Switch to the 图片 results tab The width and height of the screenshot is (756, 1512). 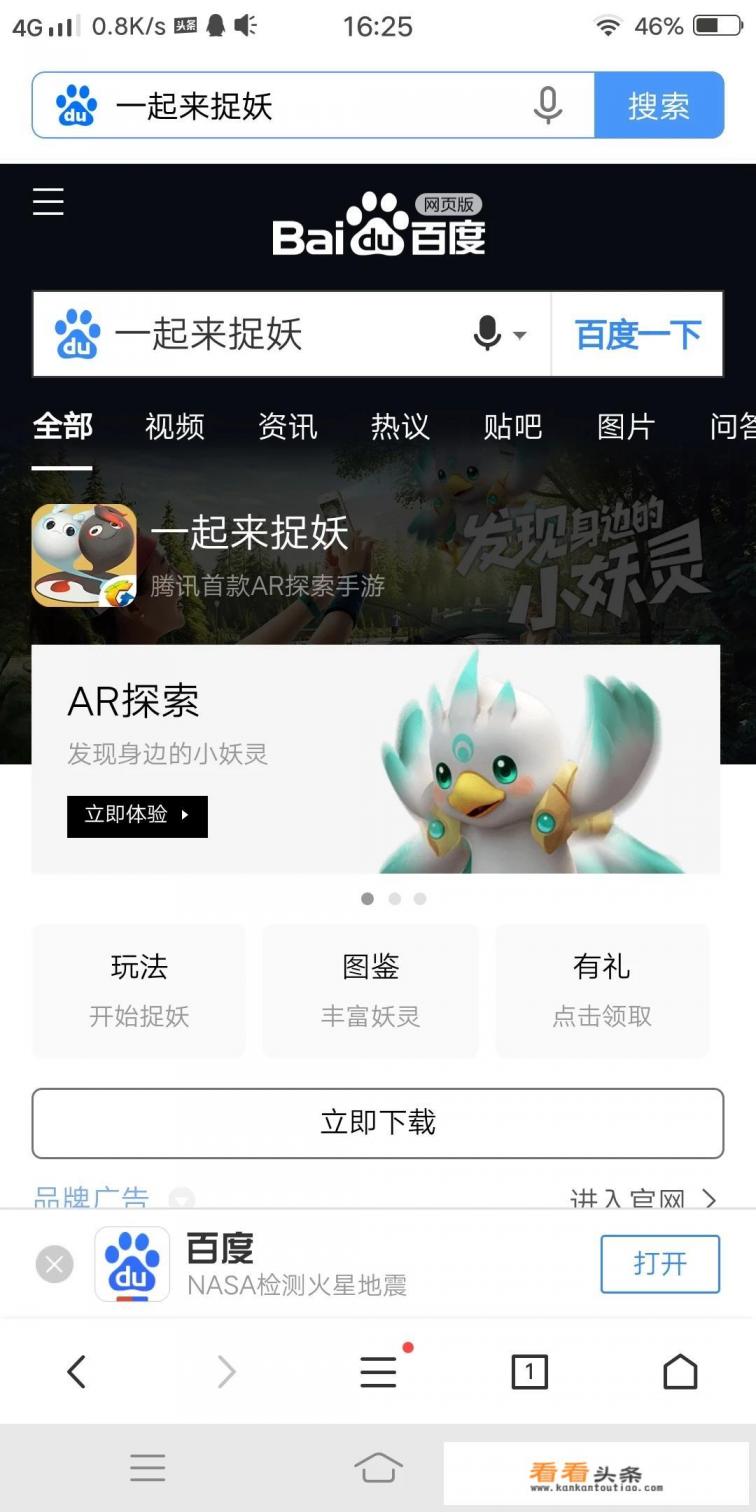click(623, 425)
